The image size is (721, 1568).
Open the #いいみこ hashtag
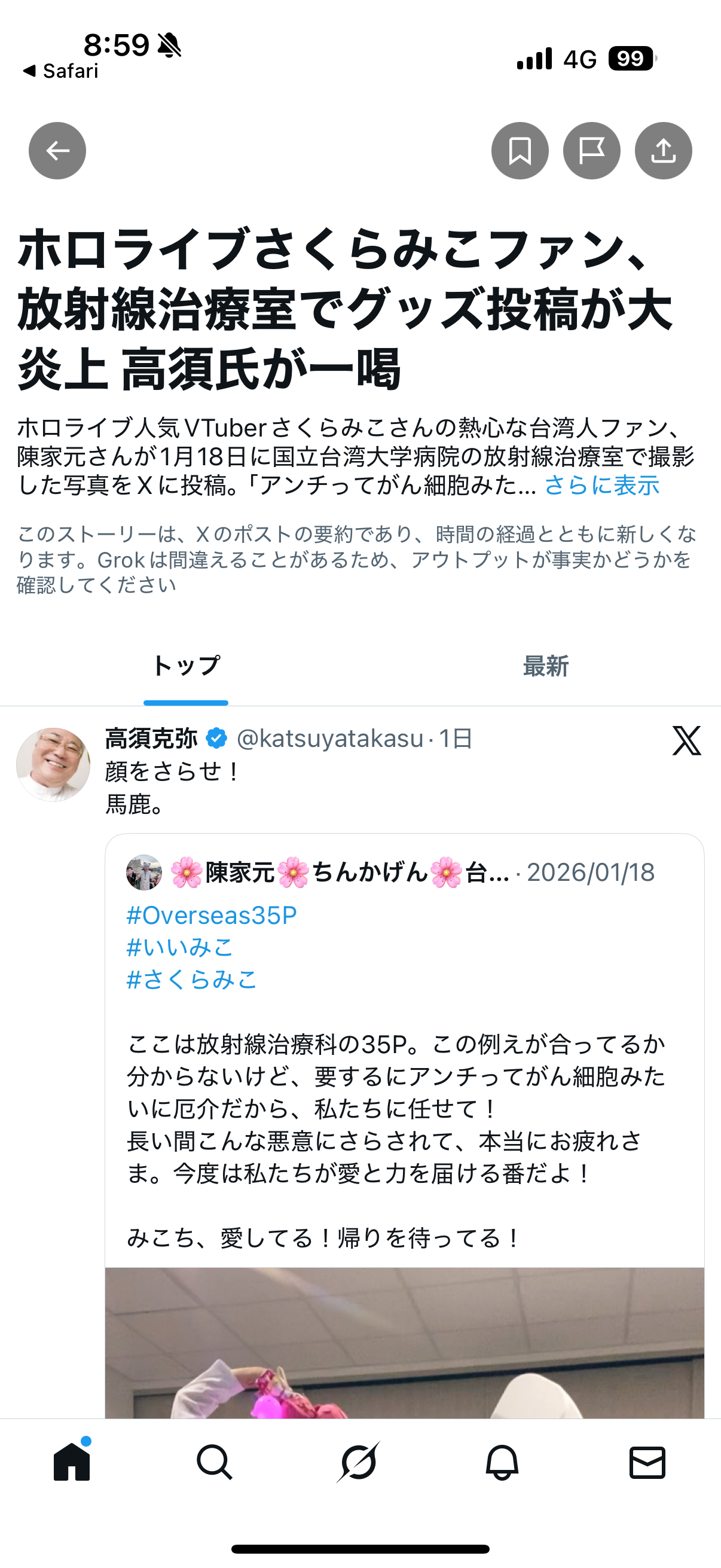tap(180, 947)
